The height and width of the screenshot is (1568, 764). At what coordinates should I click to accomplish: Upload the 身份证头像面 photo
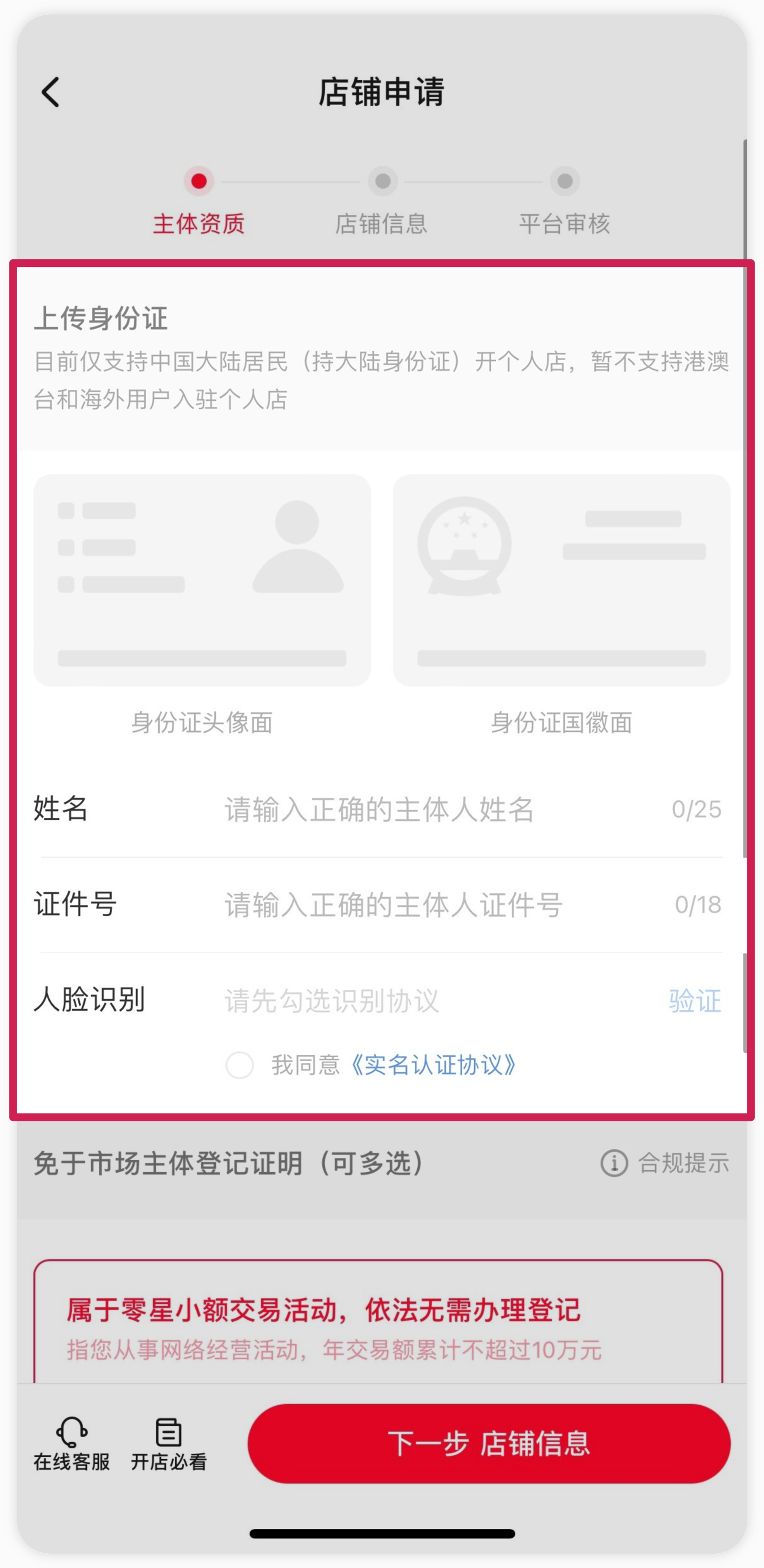coord(202,580)
